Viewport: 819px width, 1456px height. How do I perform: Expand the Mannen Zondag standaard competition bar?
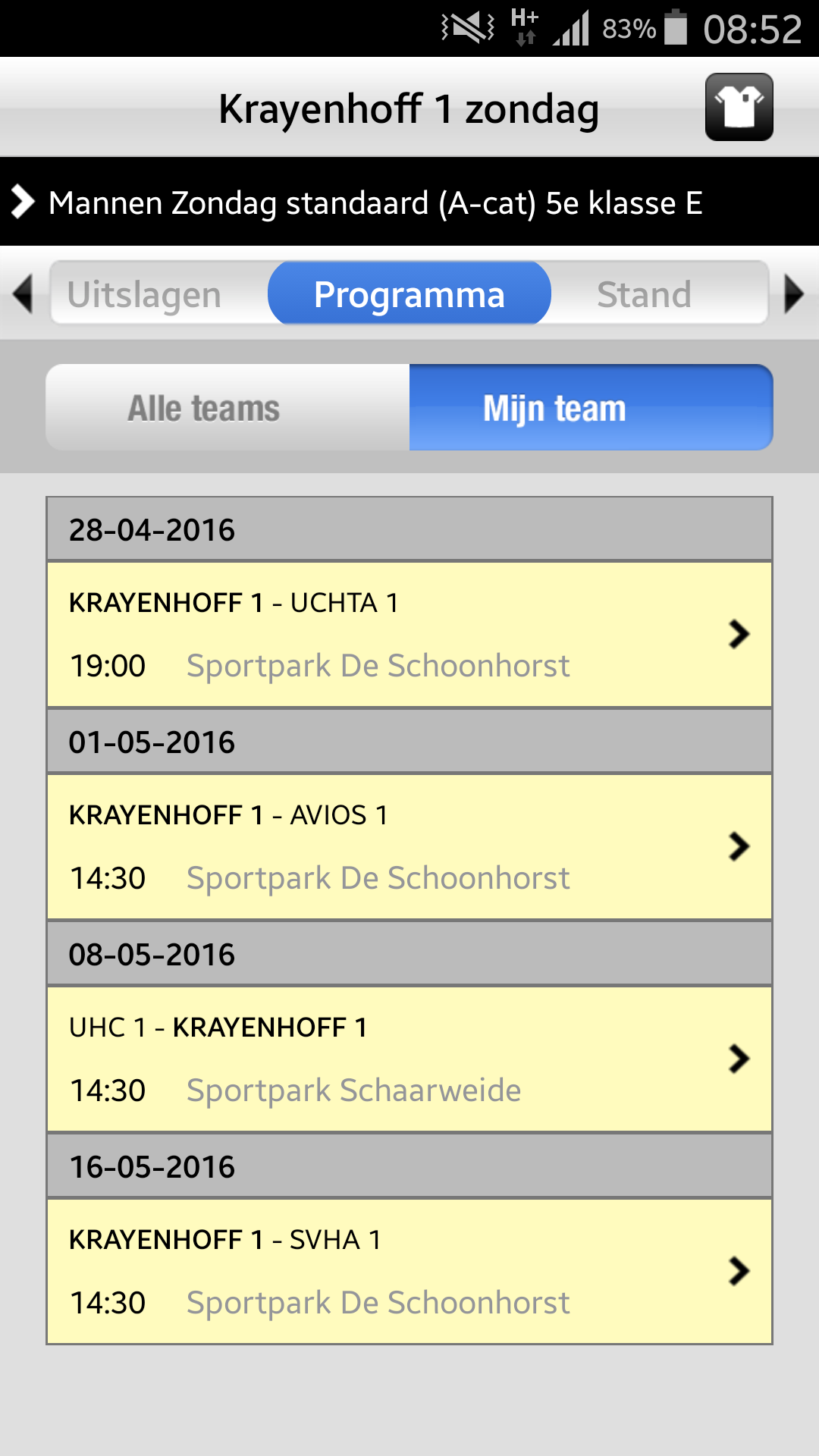point(409,202)
